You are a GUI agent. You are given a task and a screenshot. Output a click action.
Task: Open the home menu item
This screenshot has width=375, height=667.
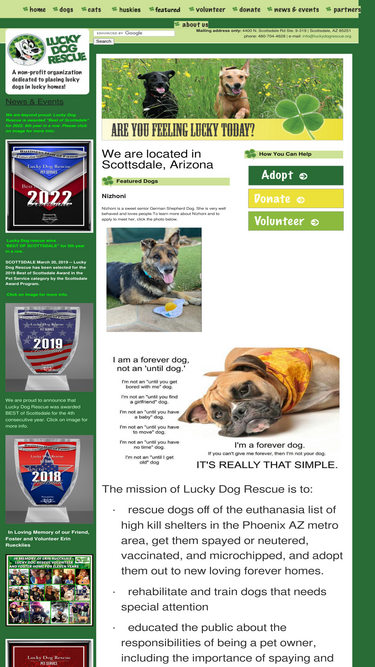[x=34, y=9]
